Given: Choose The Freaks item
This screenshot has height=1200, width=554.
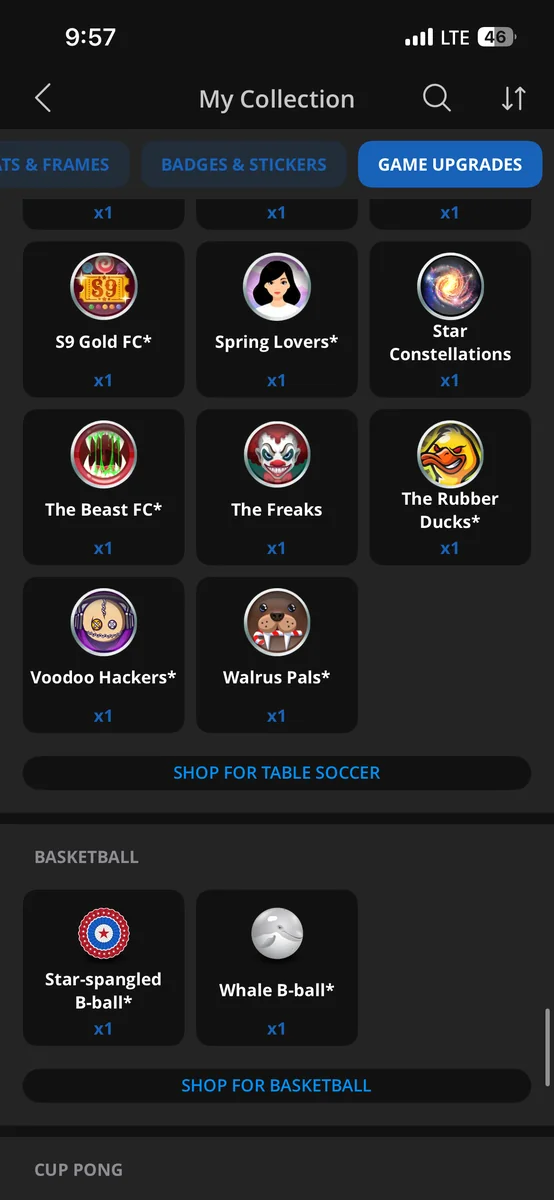Looking at the screenshot, I should [277, 487].
